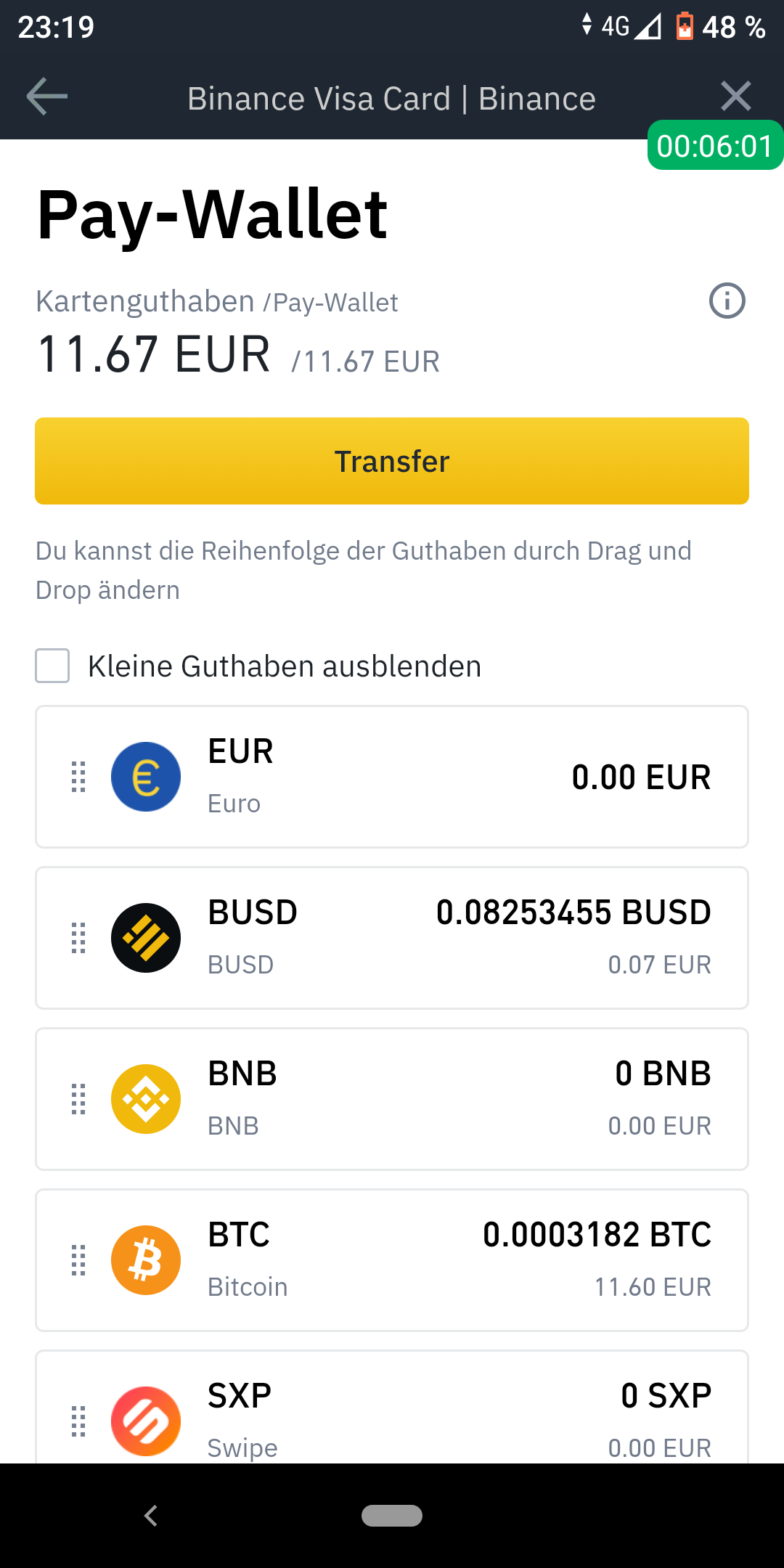Screen dimensions: 784x1568
Task: Click the EUR Euro currency icon
Action: pyautogui.click(x=145, y=776)
